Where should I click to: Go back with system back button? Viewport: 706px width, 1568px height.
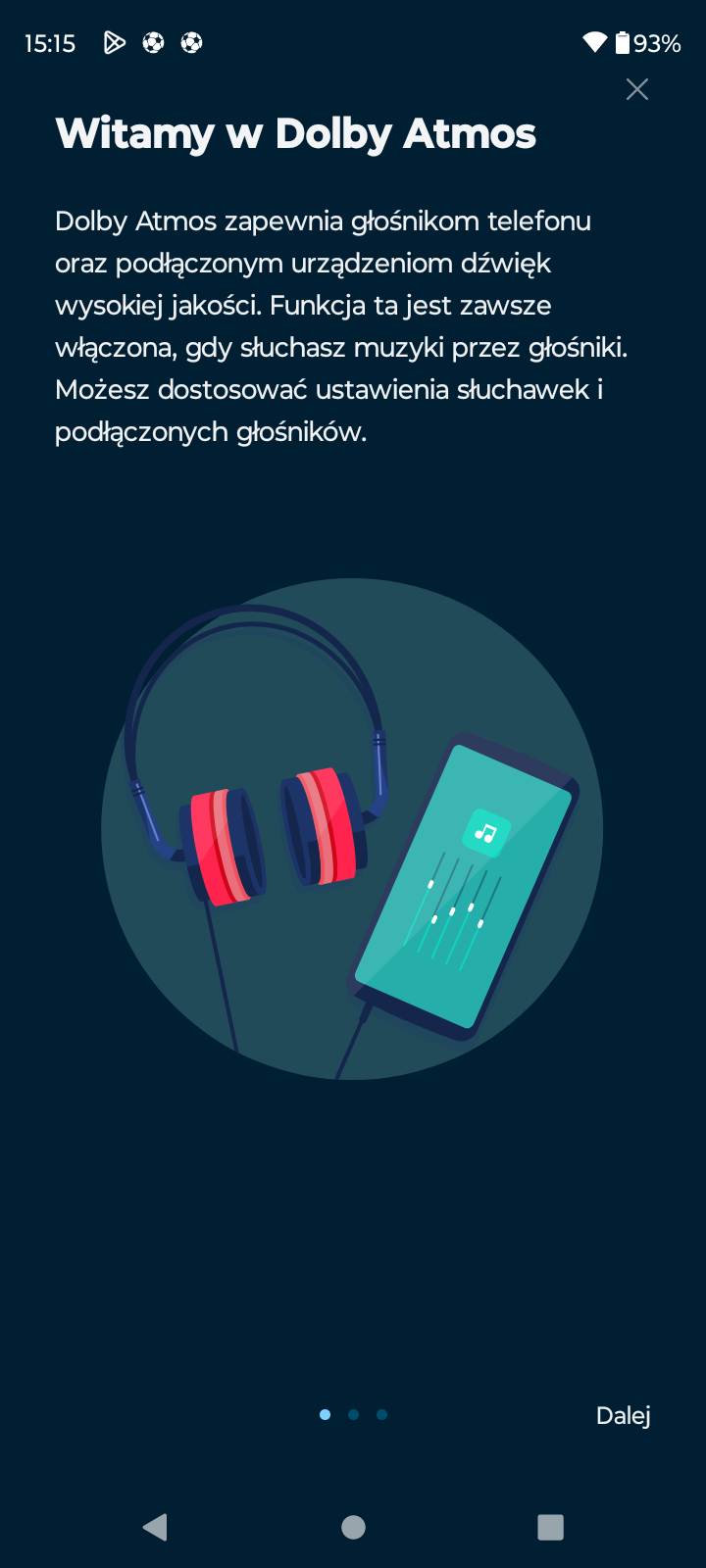tap(155, 1527)
